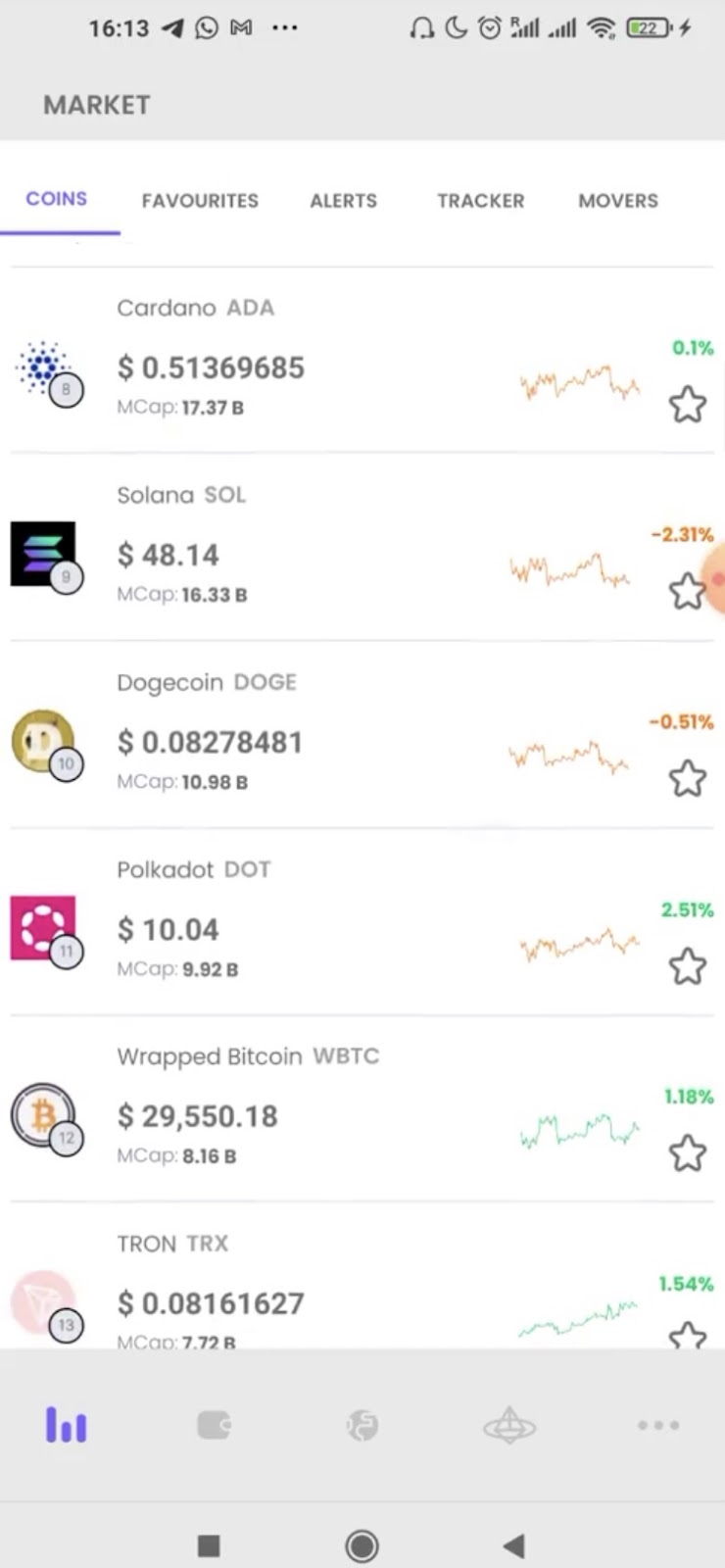
Task: View TRON TRX coin details
Action: [294, 1296]
